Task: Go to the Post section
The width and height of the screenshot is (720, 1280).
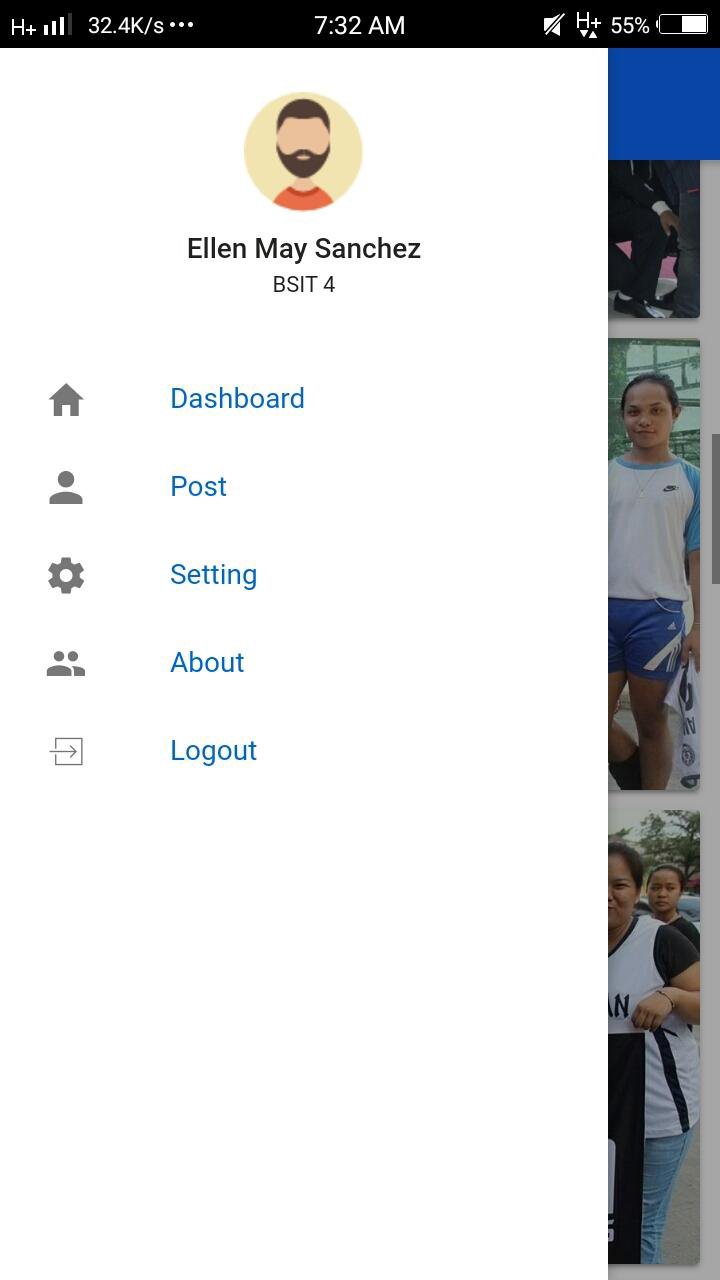Action: (304, 487)
